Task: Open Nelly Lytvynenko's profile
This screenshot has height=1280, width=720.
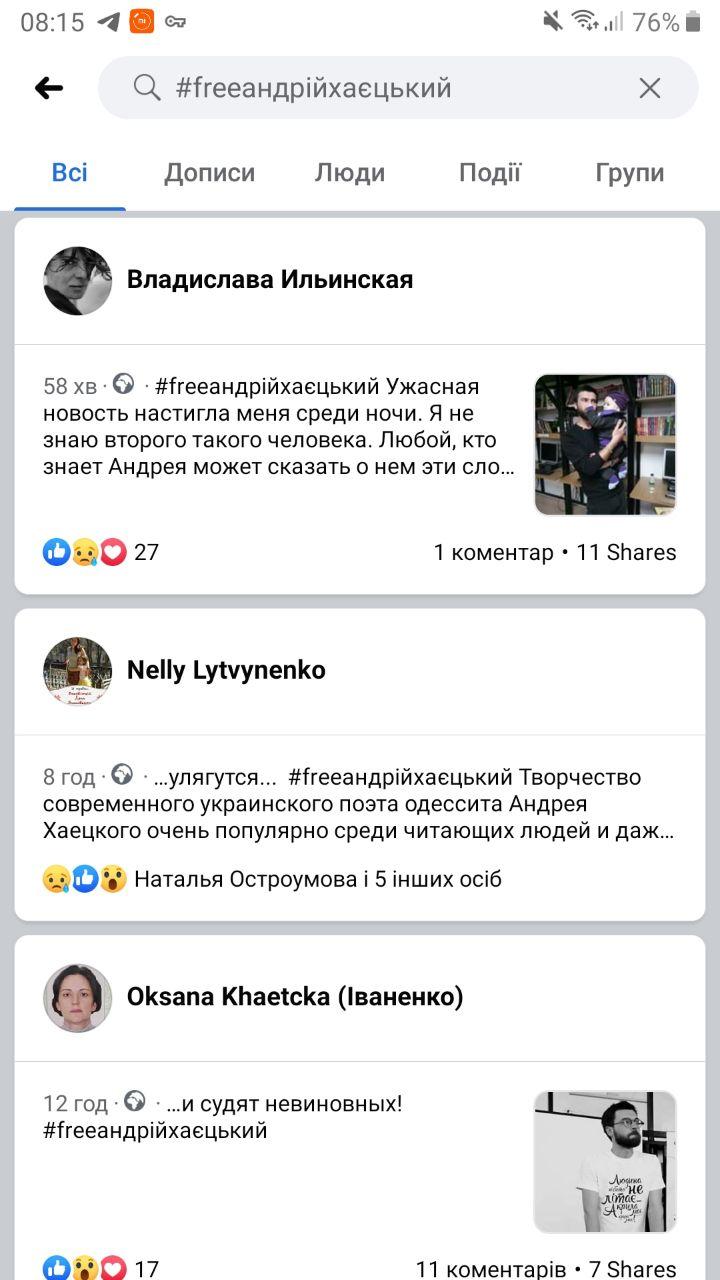Action: click(x=226, y=670)
